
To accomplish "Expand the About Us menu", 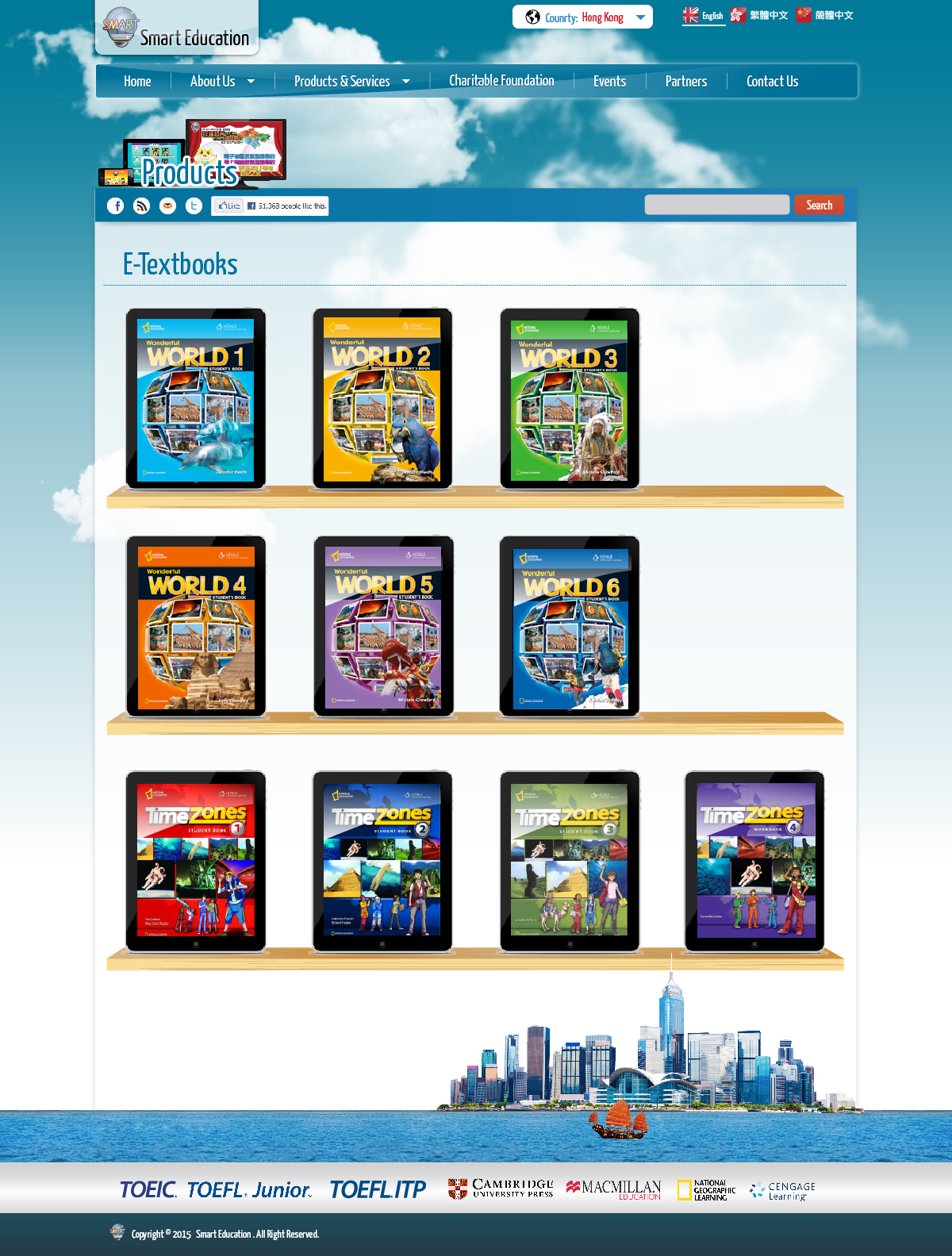I will [222, 82].
